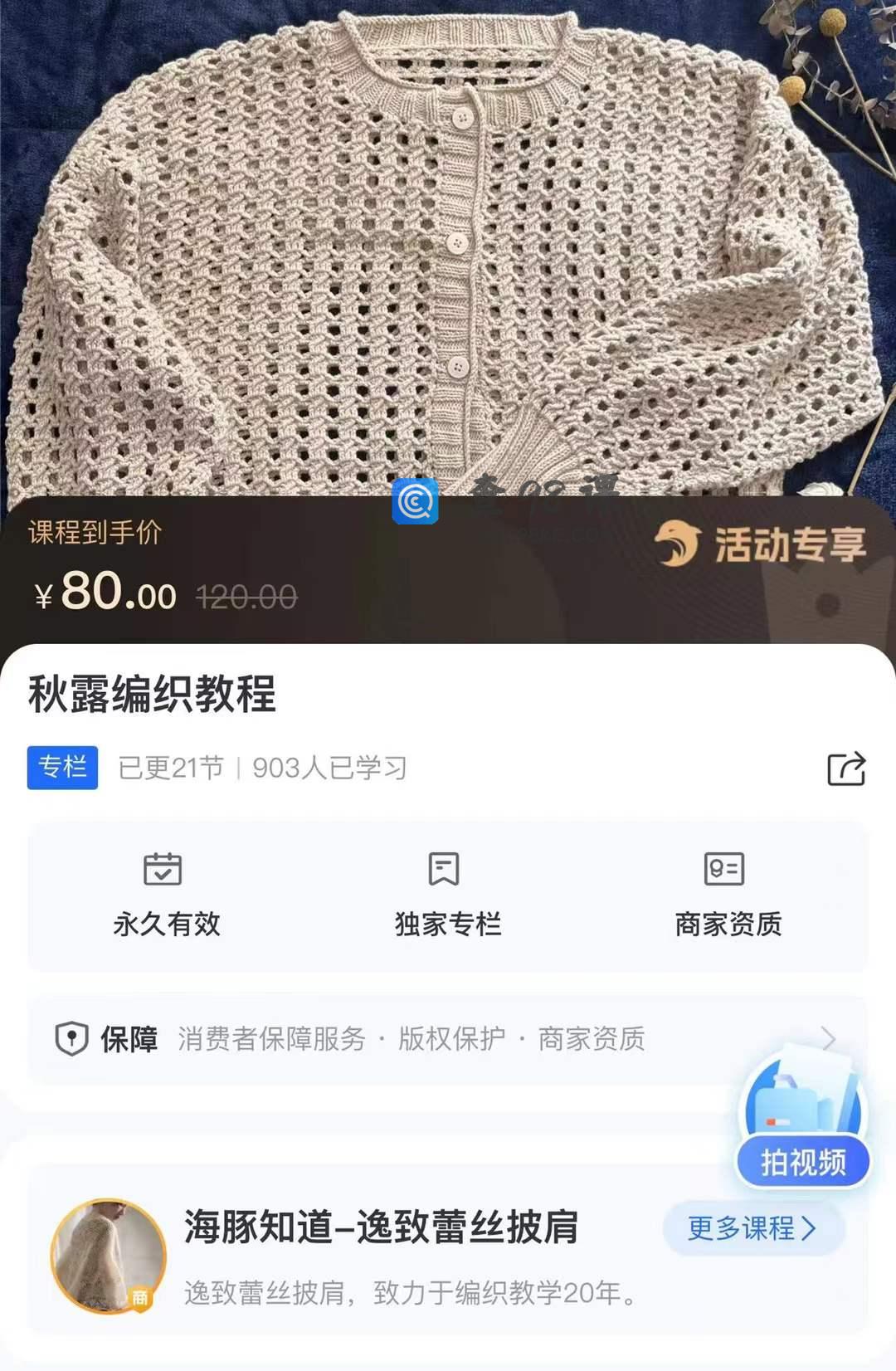
Task: Tap the 更多课程 button
Action: click(x=752, y=1227)
